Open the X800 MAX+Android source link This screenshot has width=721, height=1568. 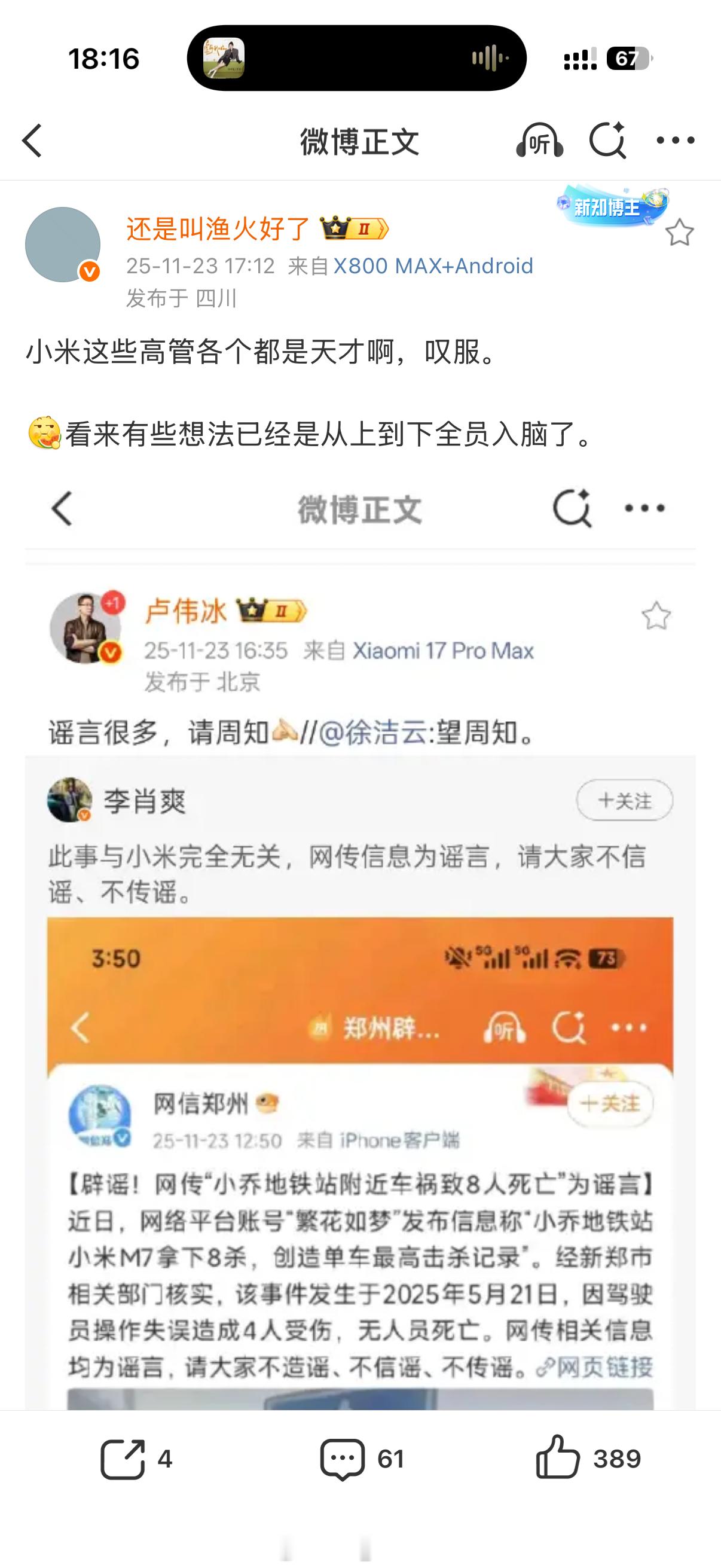(433, 266)
